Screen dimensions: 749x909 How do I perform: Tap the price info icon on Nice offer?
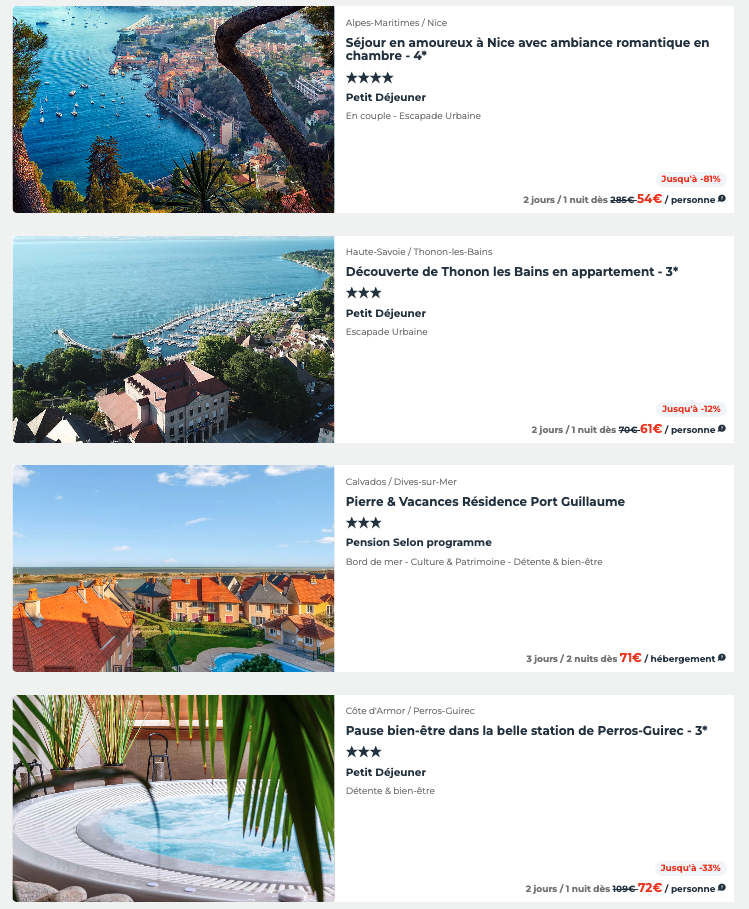click(722, 198)
